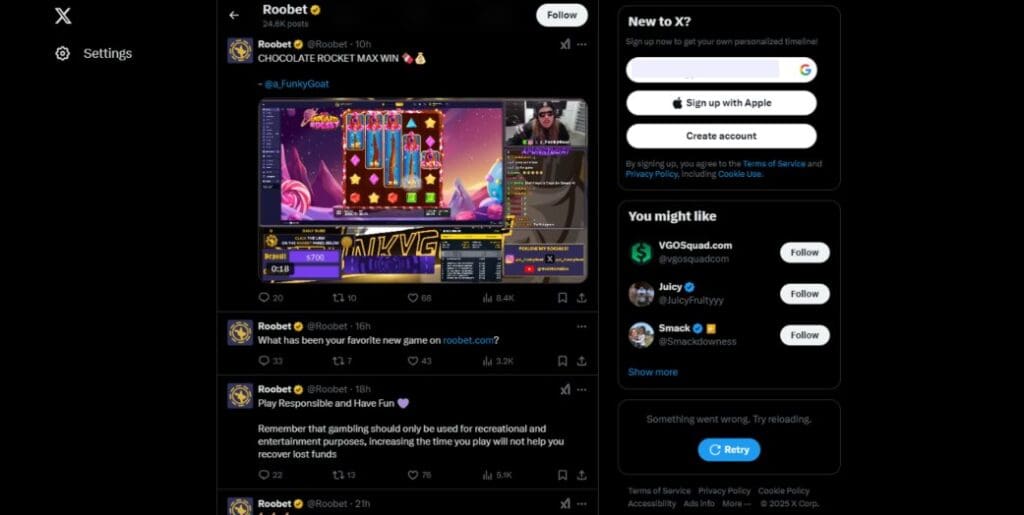Open the @a_FunkyGoat mention
The image size is (1024, 515).
click(296, 84)
